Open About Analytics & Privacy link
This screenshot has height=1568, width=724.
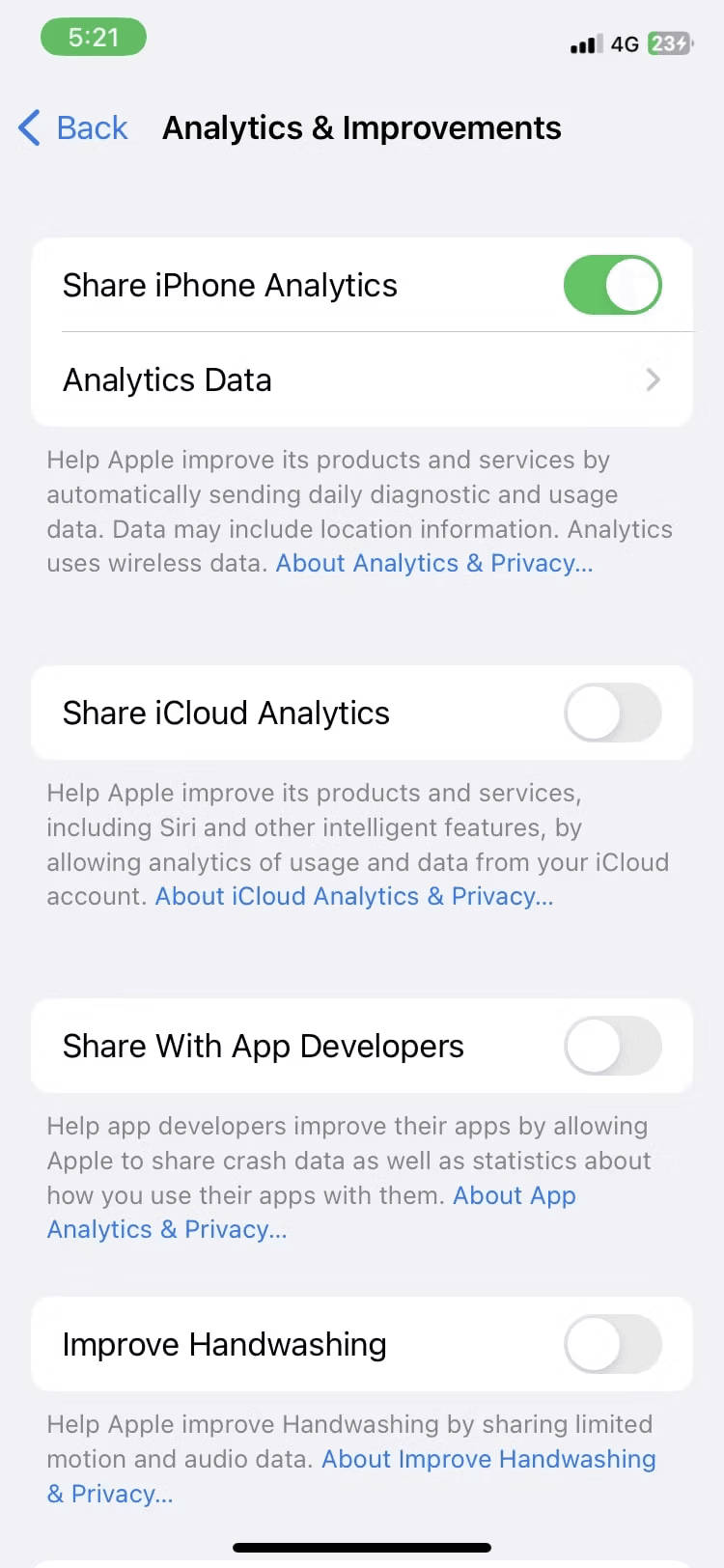point(433,563)
